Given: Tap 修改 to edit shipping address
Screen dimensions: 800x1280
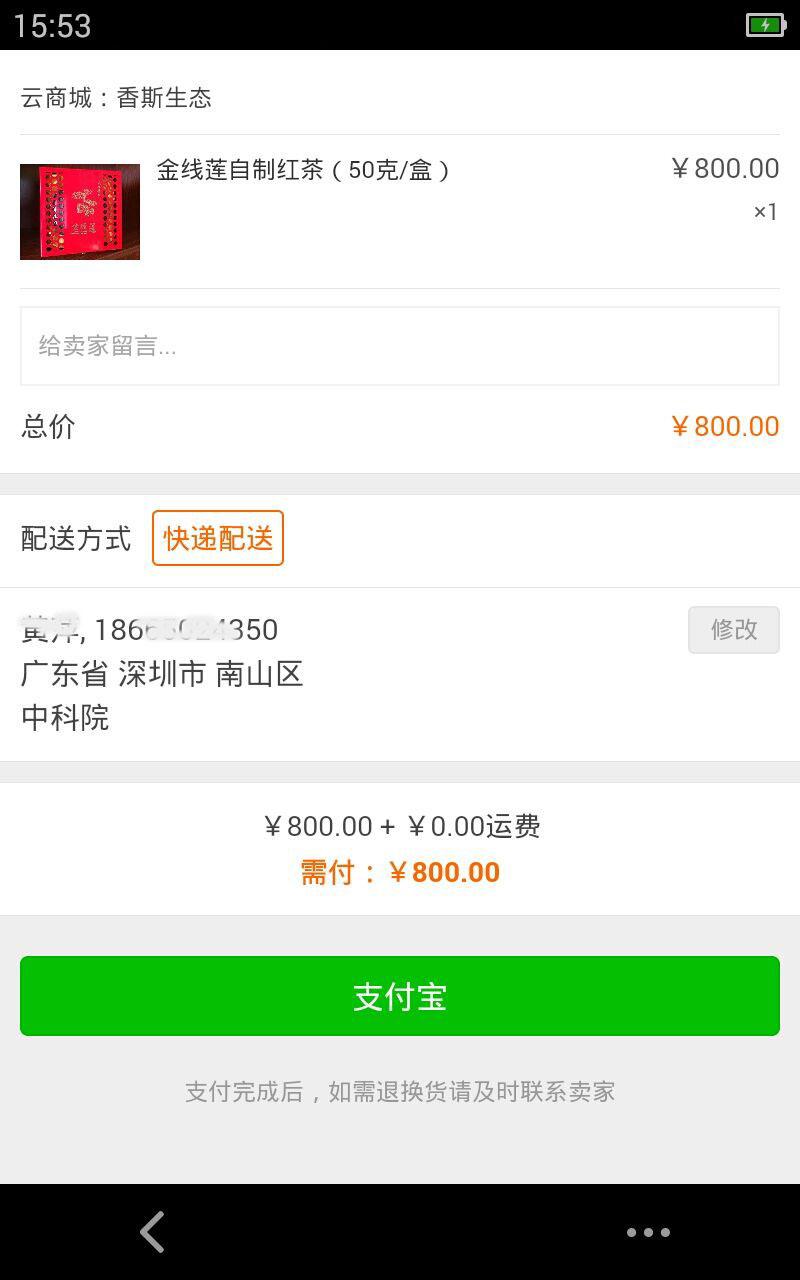Looking at the screenshot, I should tap(733, 630).
